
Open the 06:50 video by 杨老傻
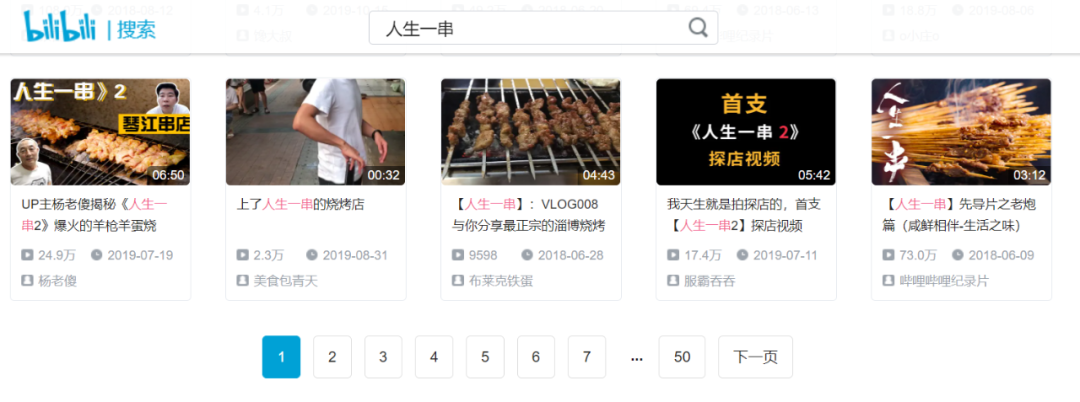tap(99, 132)
